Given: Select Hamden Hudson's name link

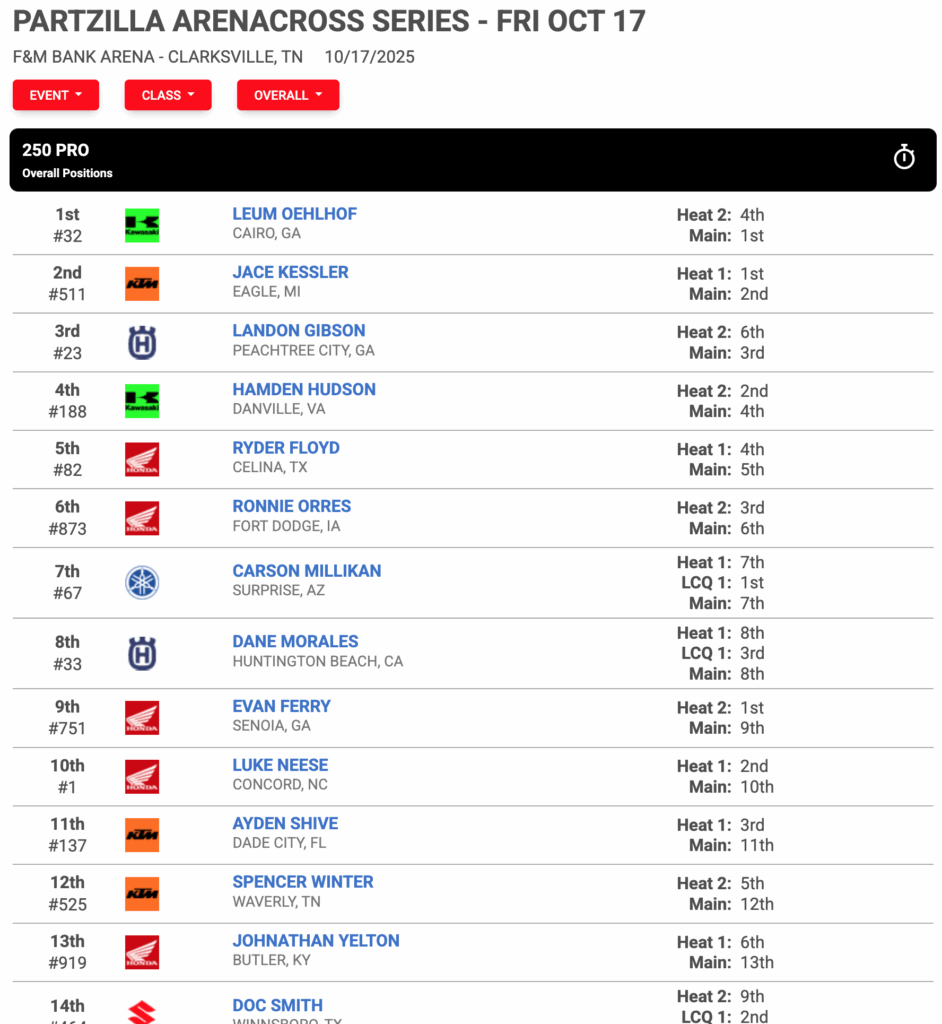Looking at the screenshot, I should [304, 389].
